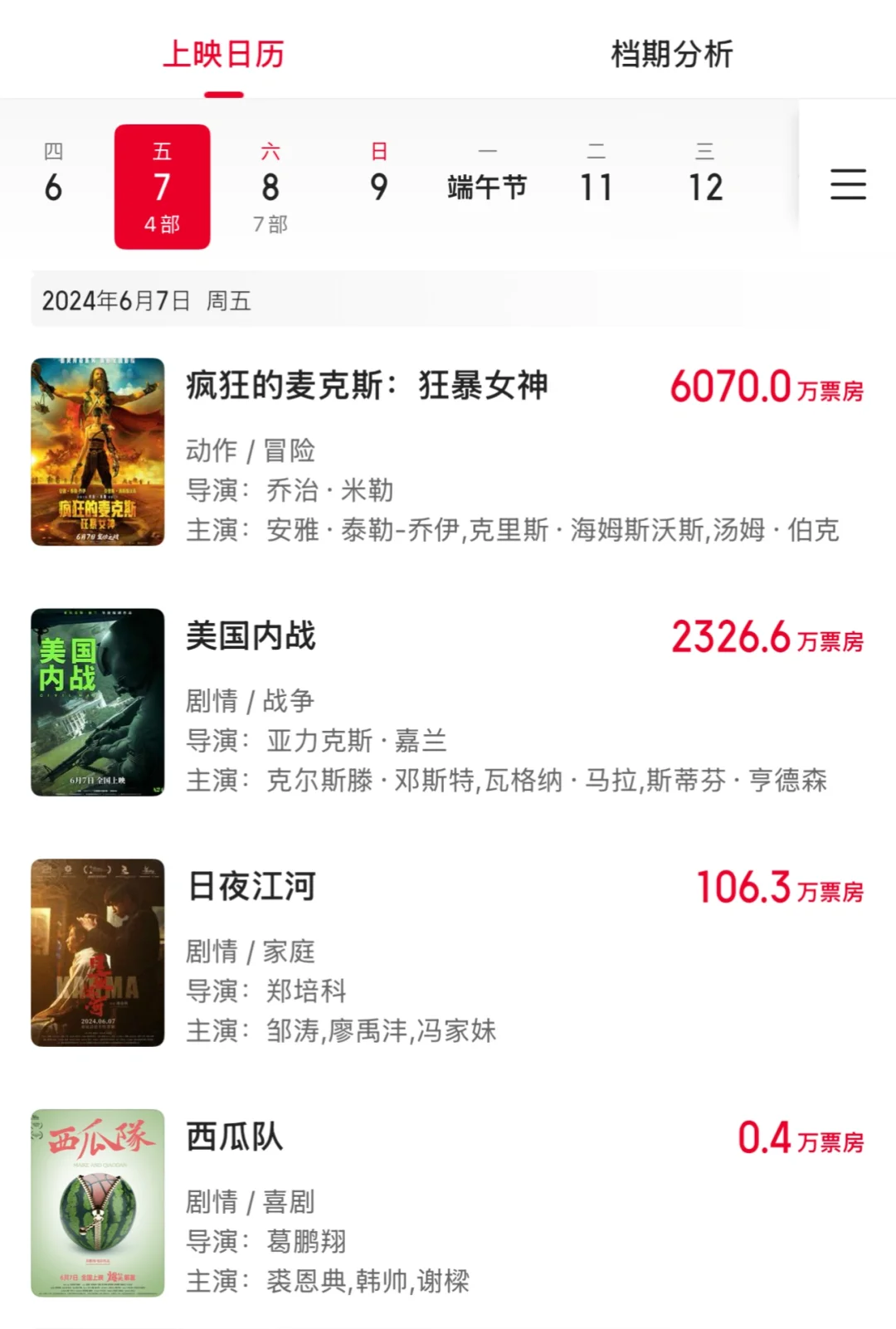Image resolution: width=896 pixels, height=1329 pixels.
Task: Select Friday the 7th with 4部
Action: coord(162,187)
